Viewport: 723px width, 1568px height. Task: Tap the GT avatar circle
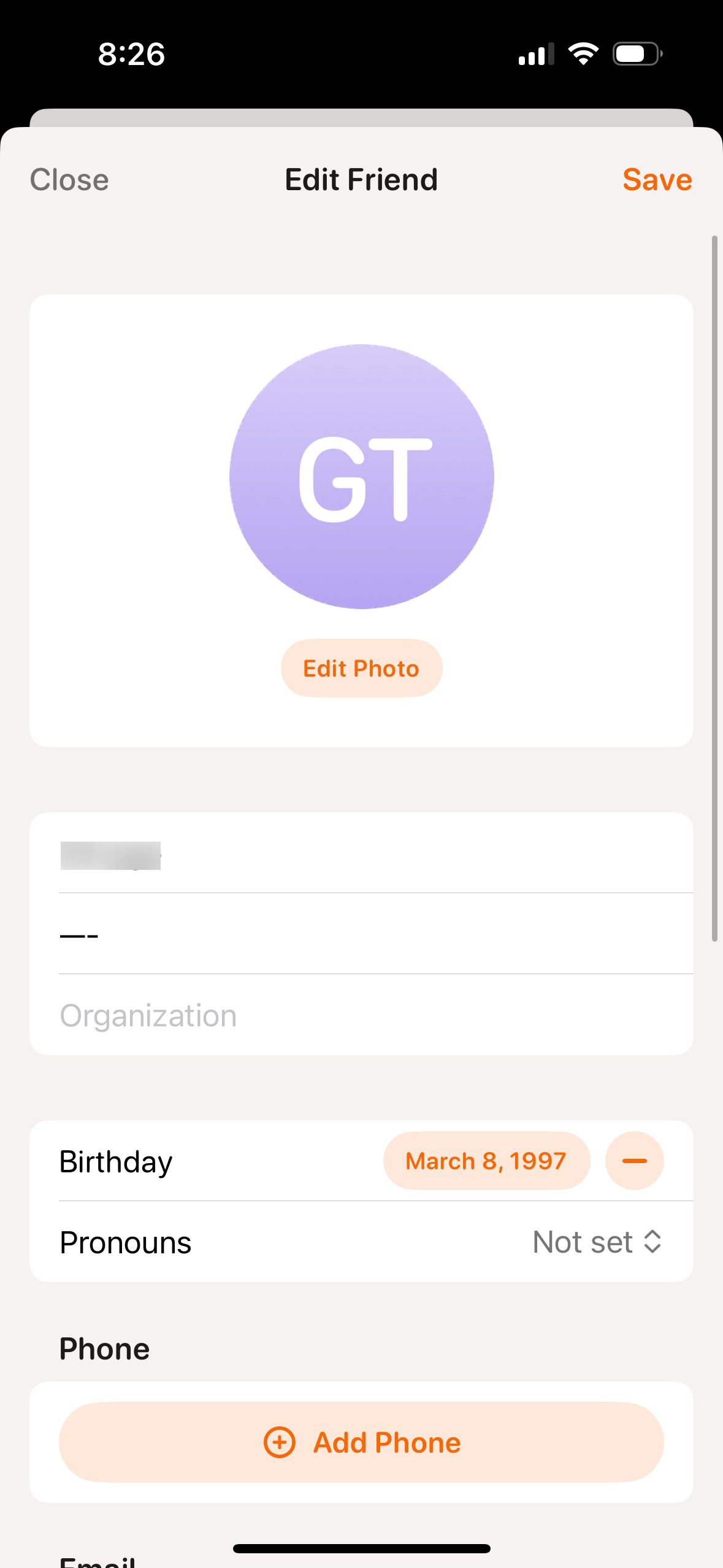tap(361, 477)
